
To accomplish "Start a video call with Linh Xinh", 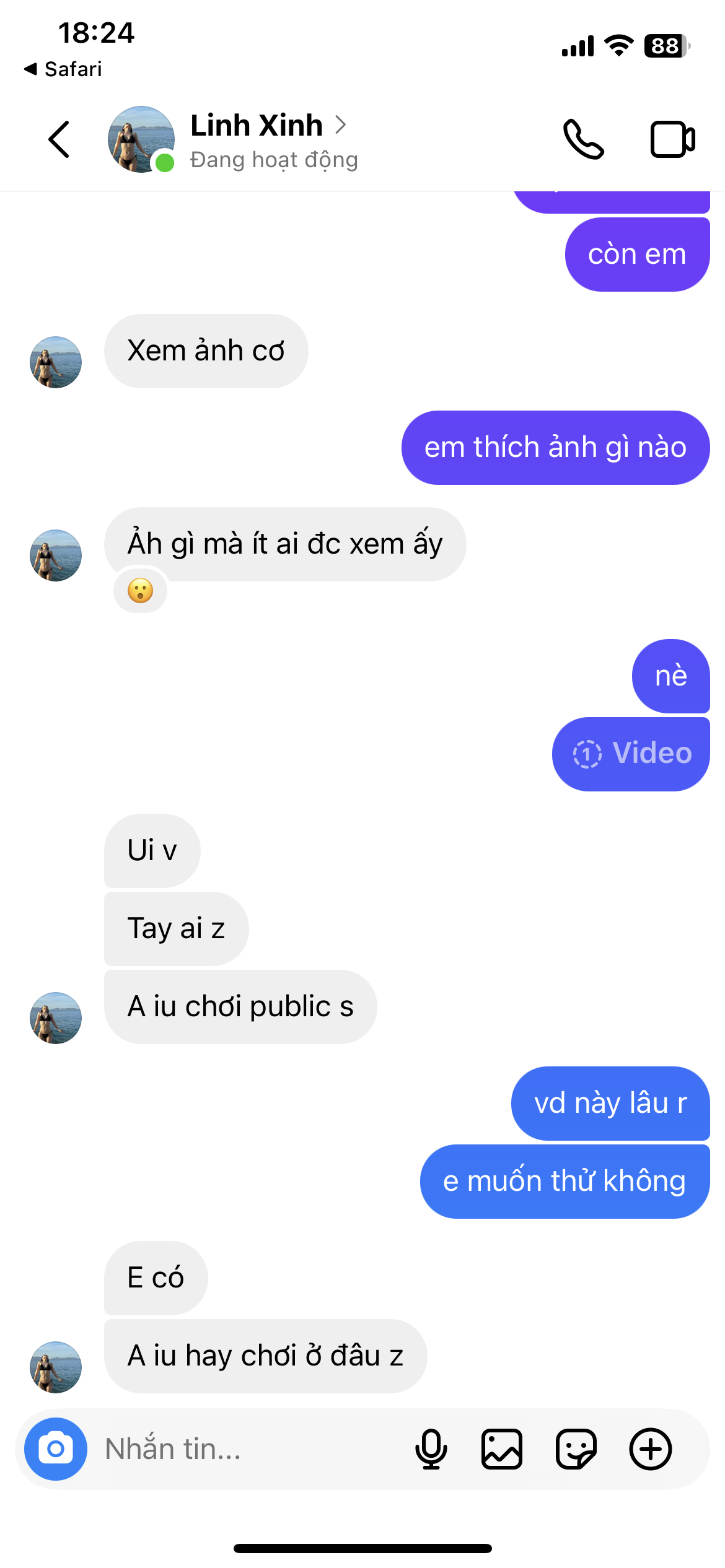I will (672, 139).
